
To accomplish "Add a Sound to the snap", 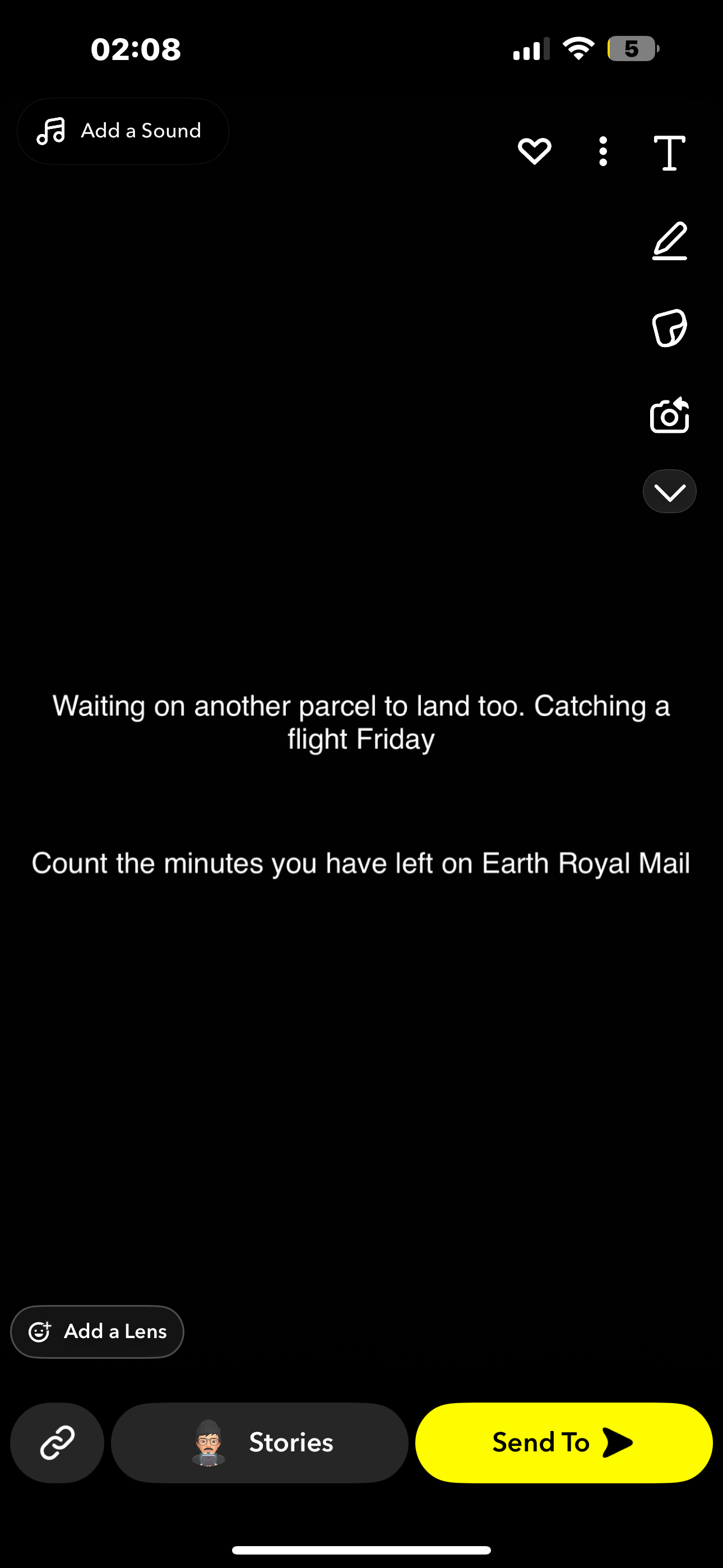I will pos(122,131).
